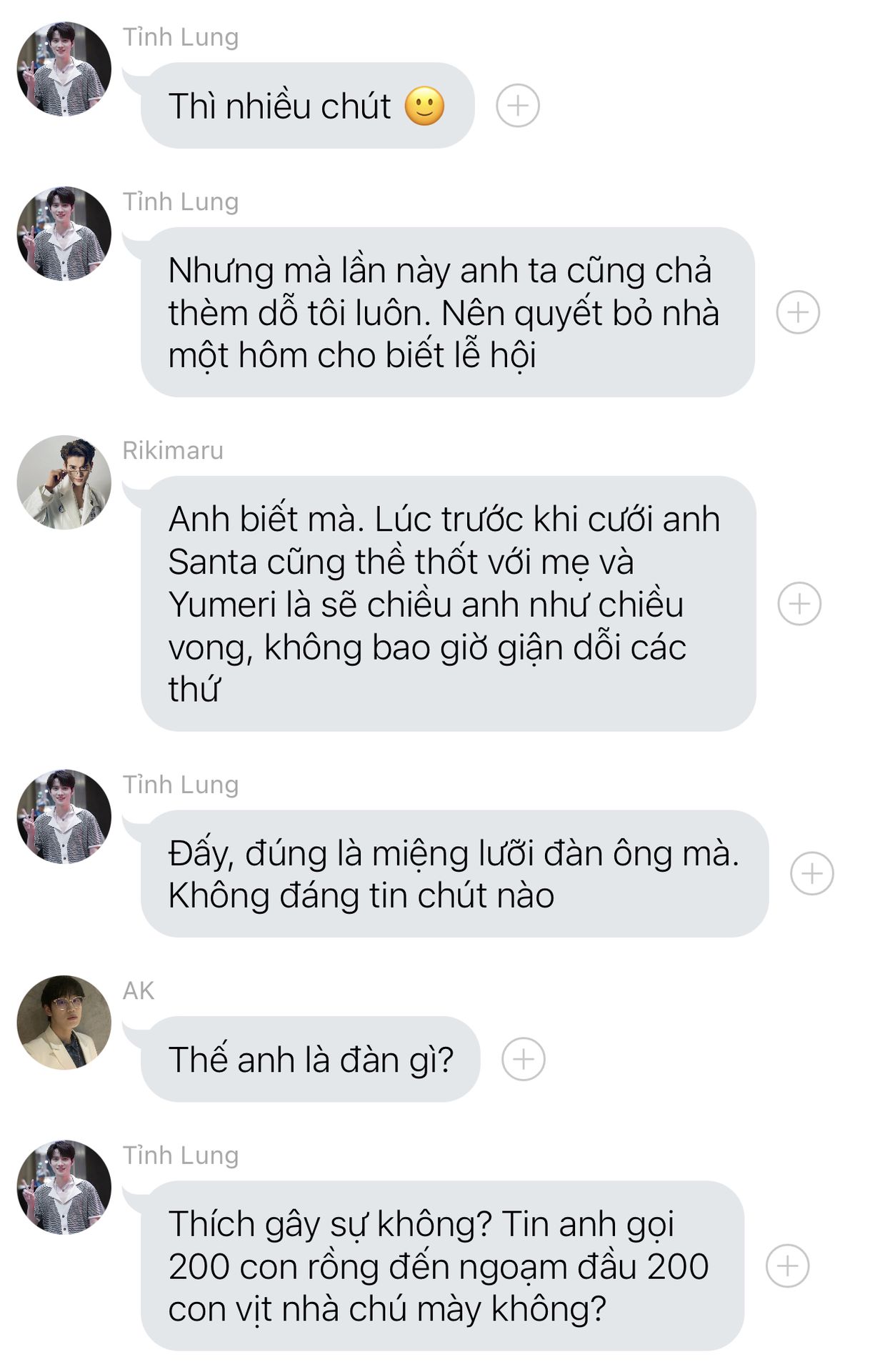Open Rikimaru's profile picture
This screenshot has height=1372, width=870.
click(64, 482)
